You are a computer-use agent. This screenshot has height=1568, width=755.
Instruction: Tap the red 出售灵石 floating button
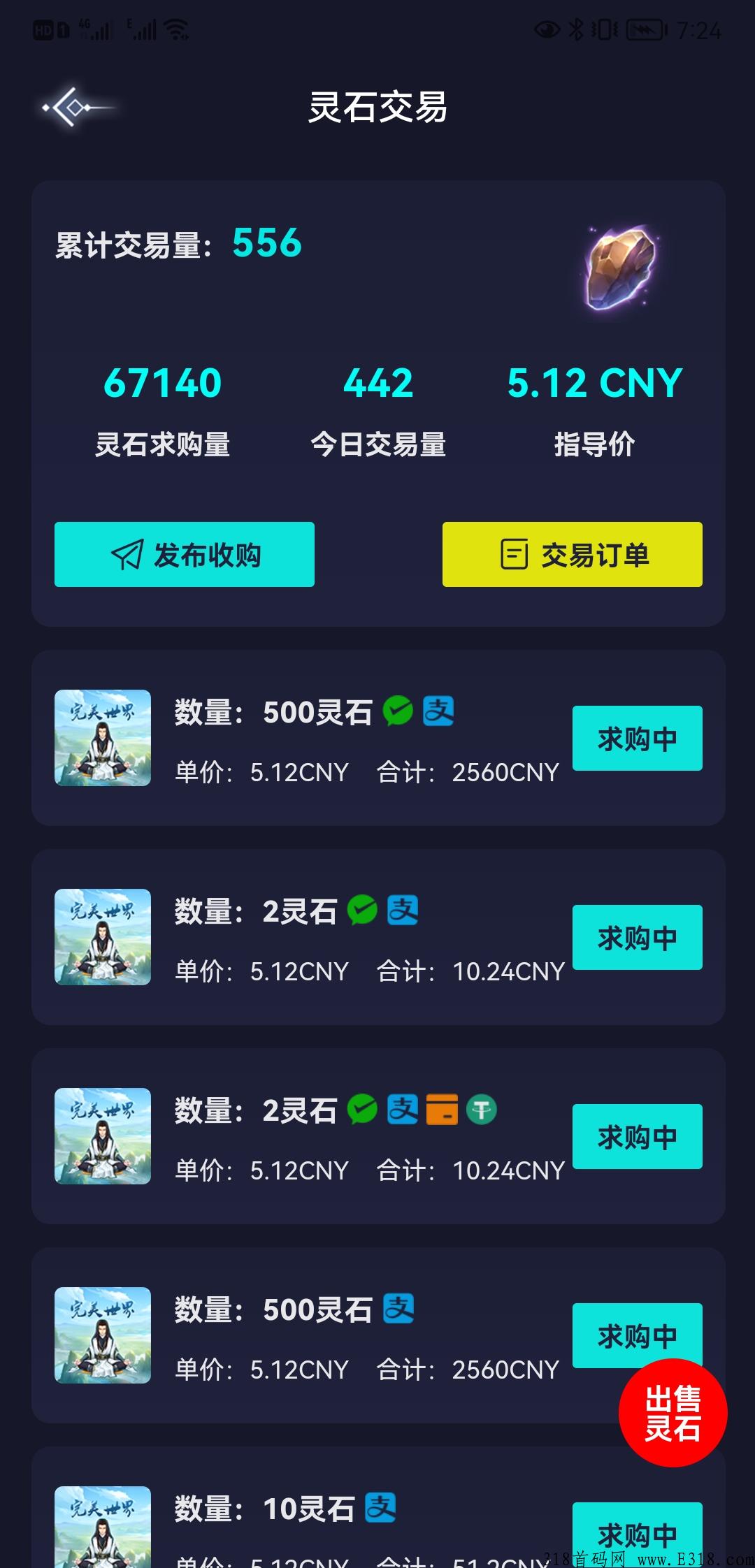[x=673, y=1412]
